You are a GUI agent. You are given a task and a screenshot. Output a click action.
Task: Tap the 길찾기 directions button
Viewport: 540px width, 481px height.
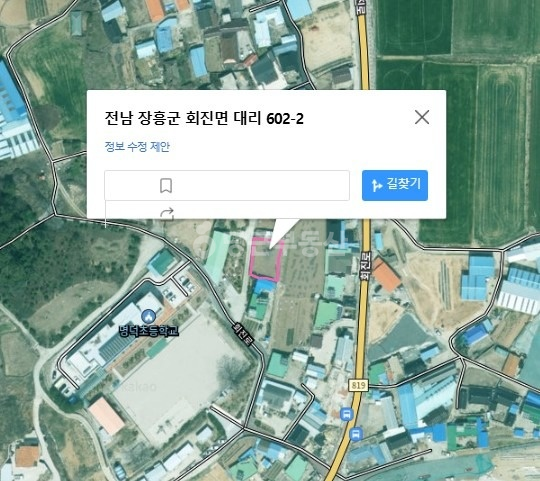pos(395,185)
